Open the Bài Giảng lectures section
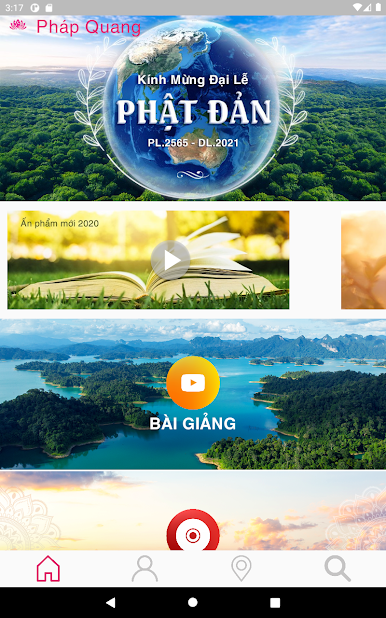The width and height of the screenshot is (386, 618). coord(193,394)
